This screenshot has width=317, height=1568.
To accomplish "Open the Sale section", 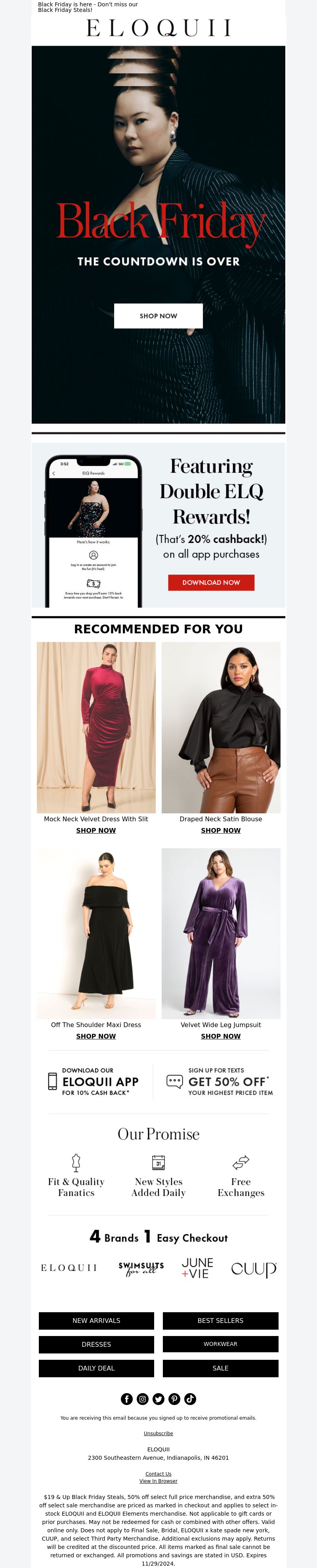I will [220, 1368].
